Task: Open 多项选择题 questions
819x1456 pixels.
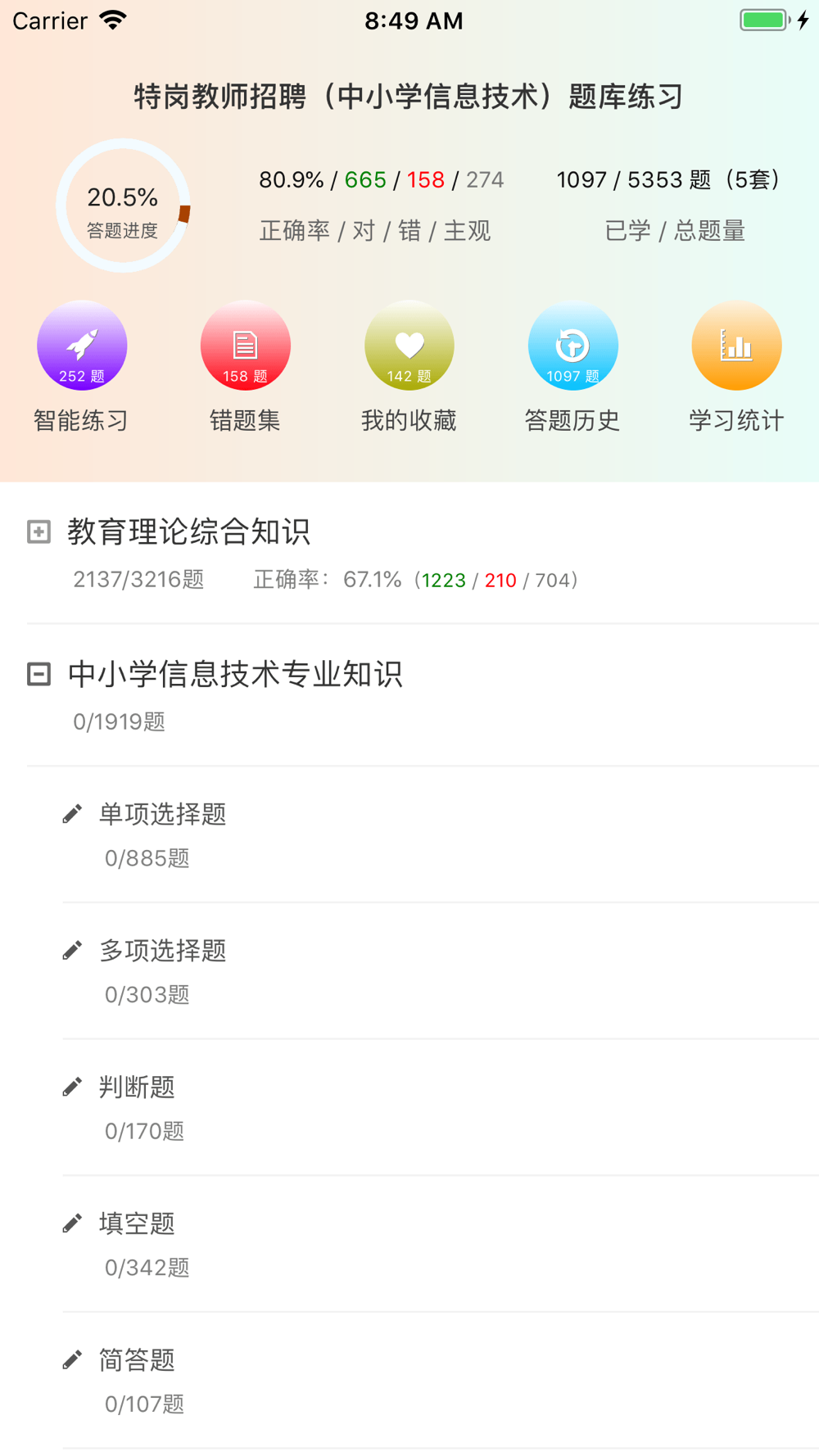Action: (162, 969)
